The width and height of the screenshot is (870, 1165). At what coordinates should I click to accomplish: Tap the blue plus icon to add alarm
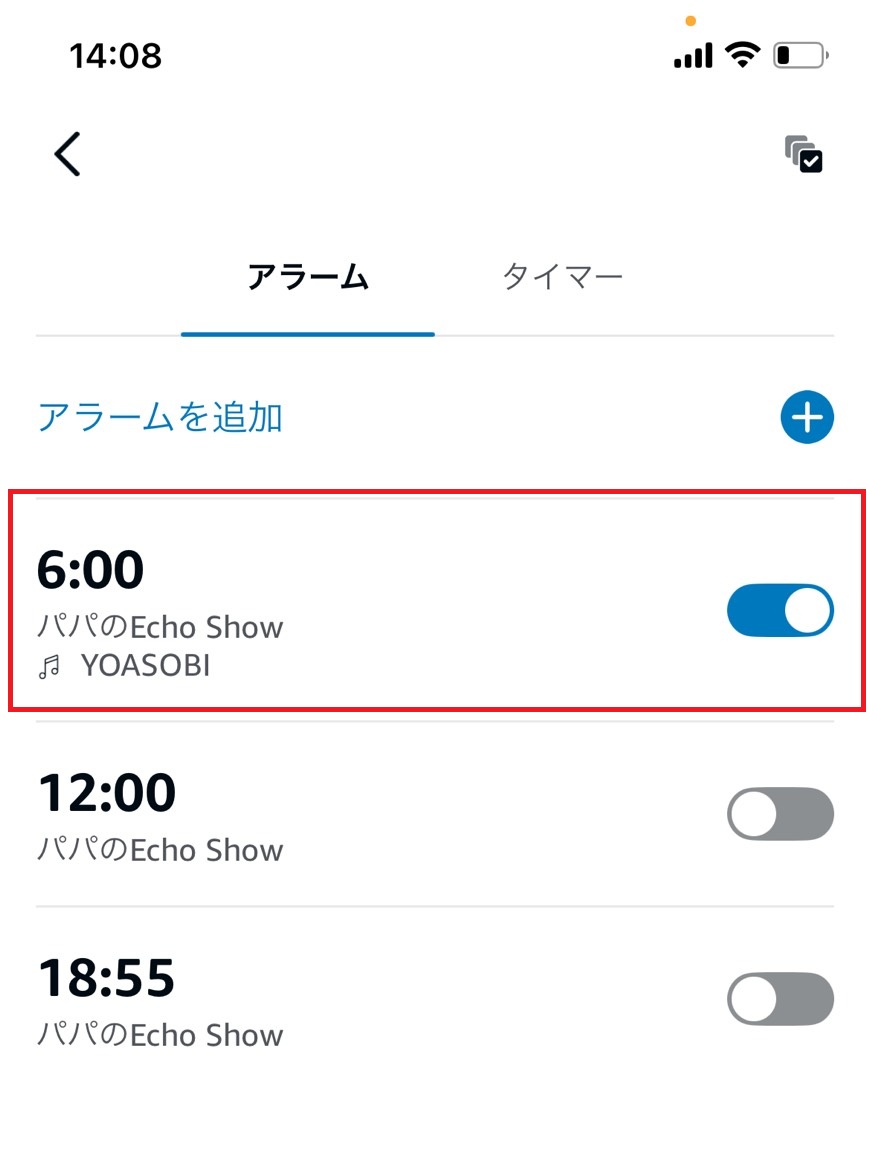806,417
